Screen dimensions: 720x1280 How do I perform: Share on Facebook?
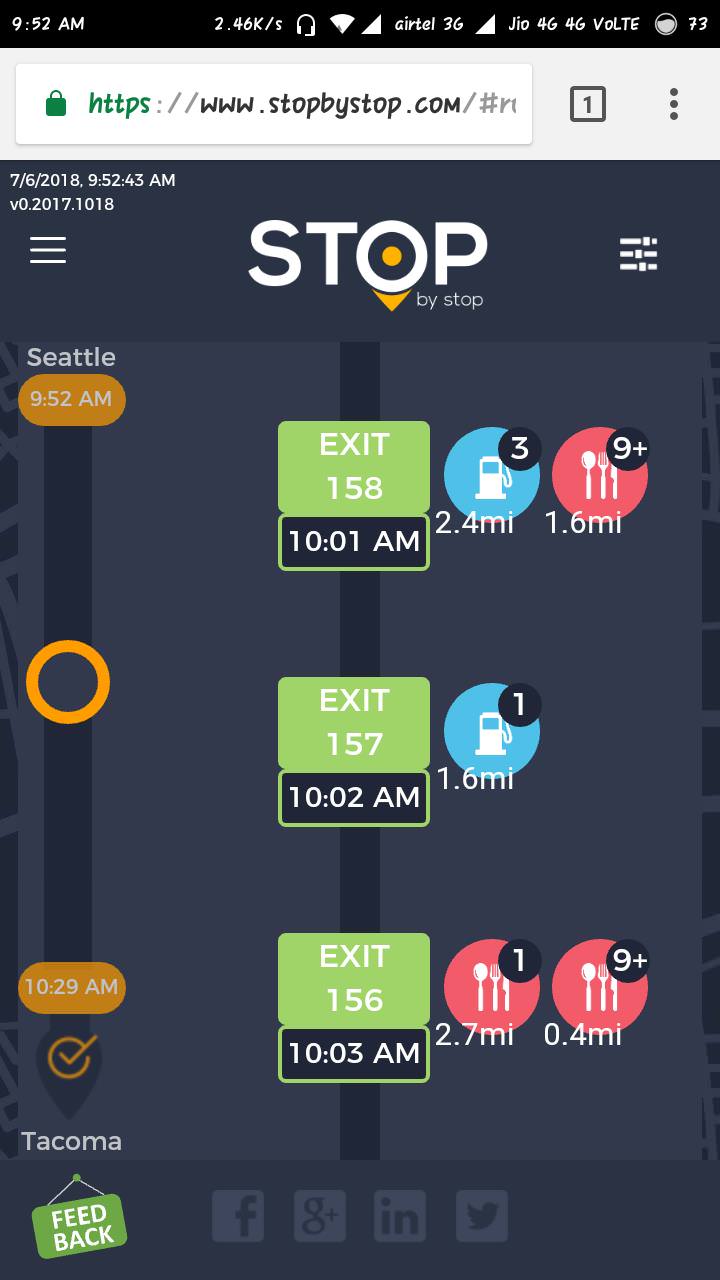238,1216
